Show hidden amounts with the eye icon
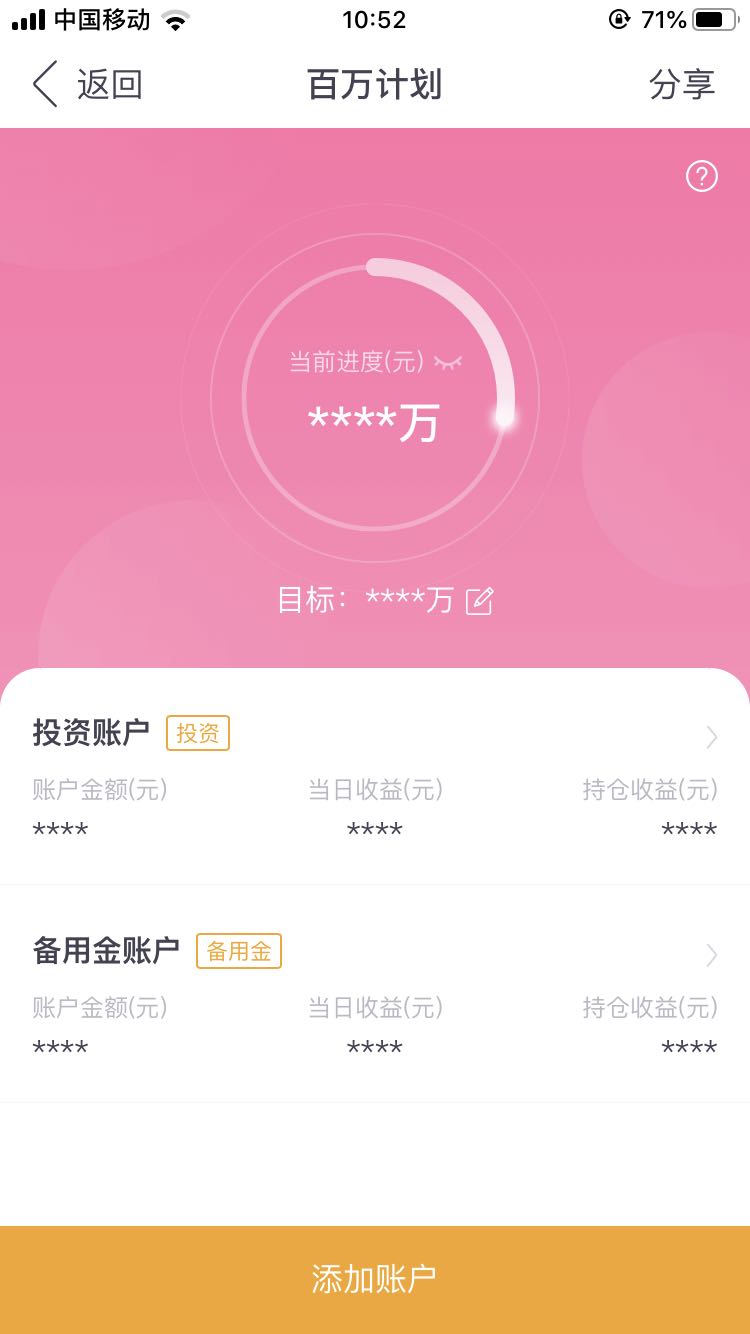 (448, 362)
